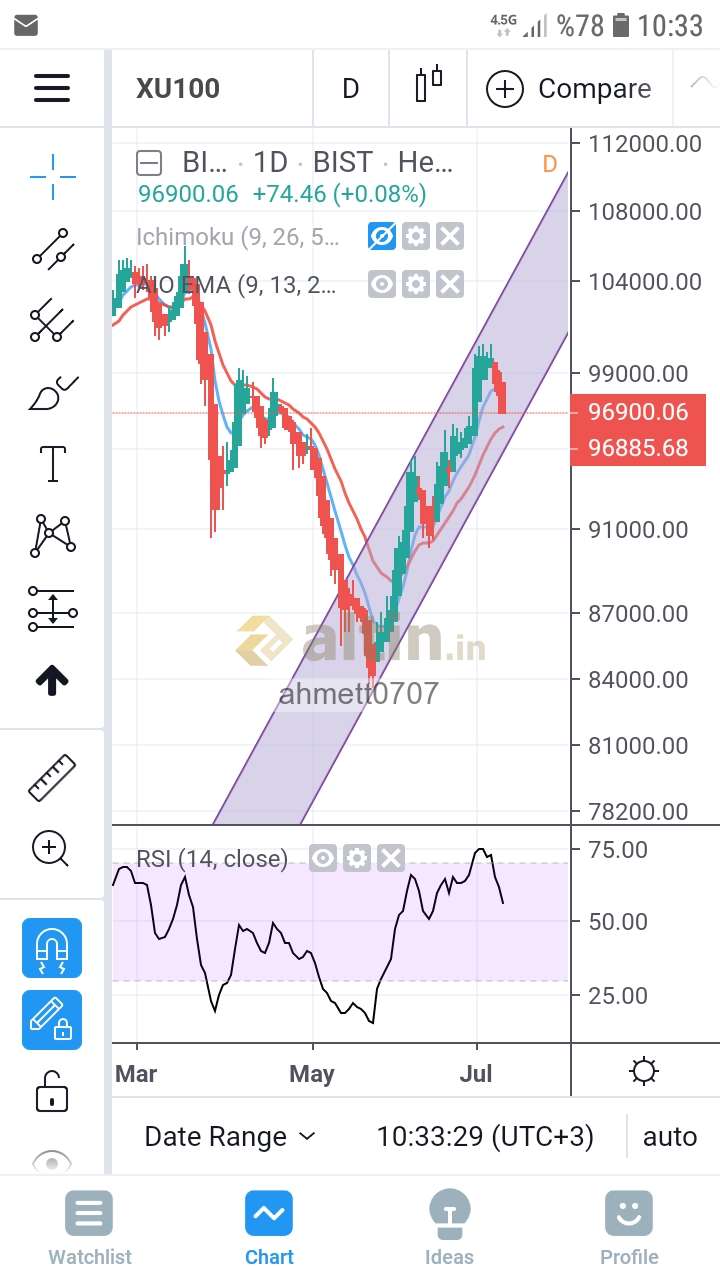Select the trend line drawing tool
This screenshot has height=1280, width=720.
(52, 247)
